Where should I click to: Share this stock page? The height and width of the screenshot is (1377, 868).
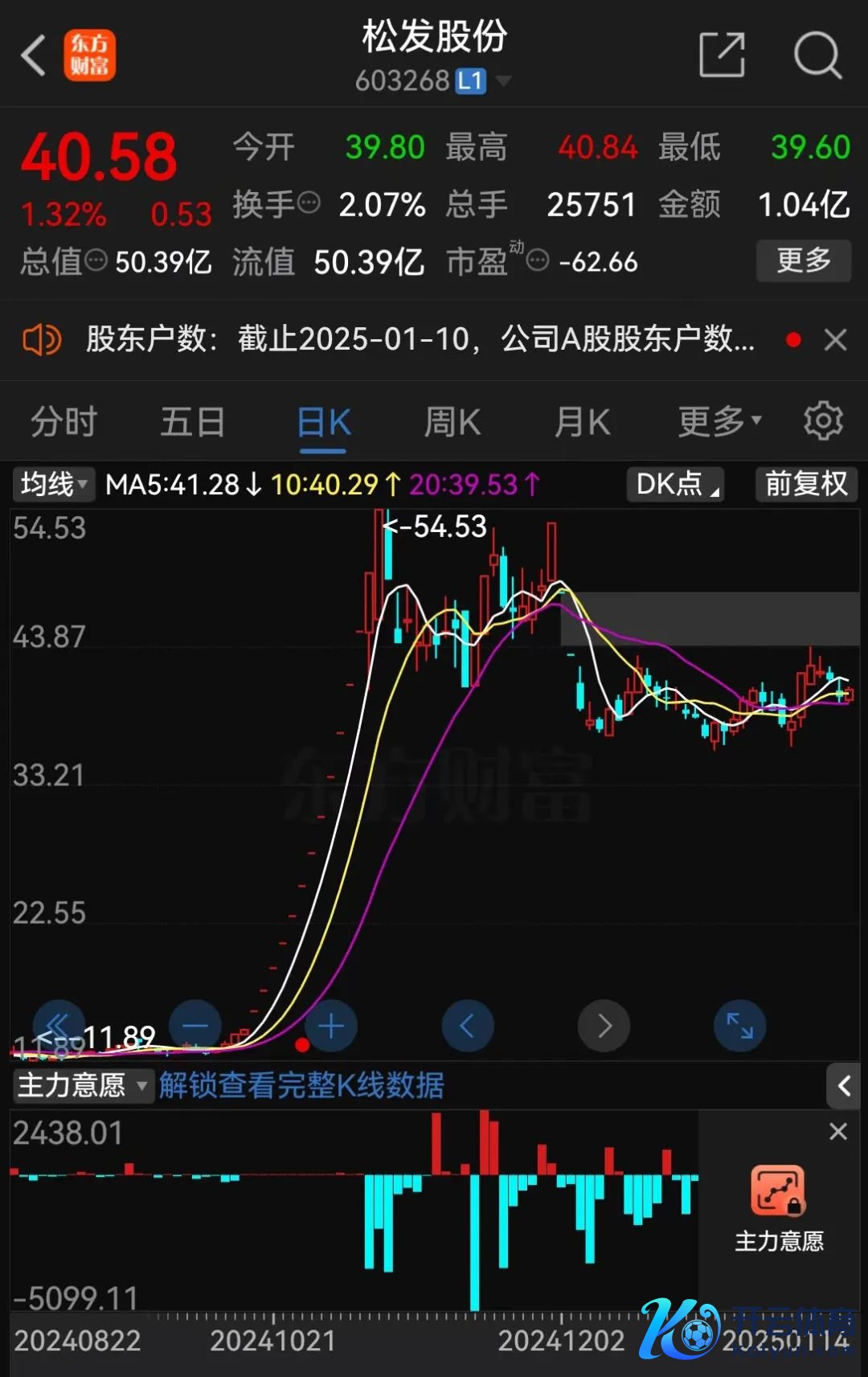722,55
